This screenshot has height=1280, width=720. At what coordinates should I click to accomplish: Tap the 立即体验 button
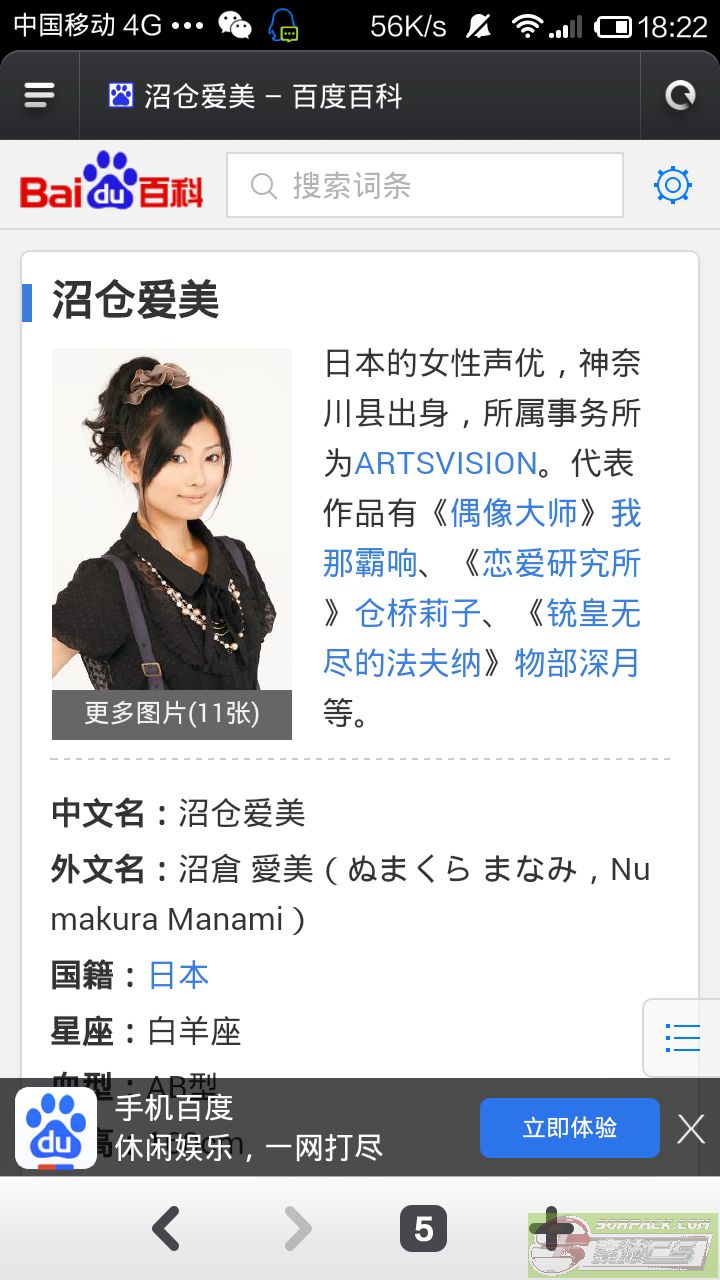pos(570,1128)
